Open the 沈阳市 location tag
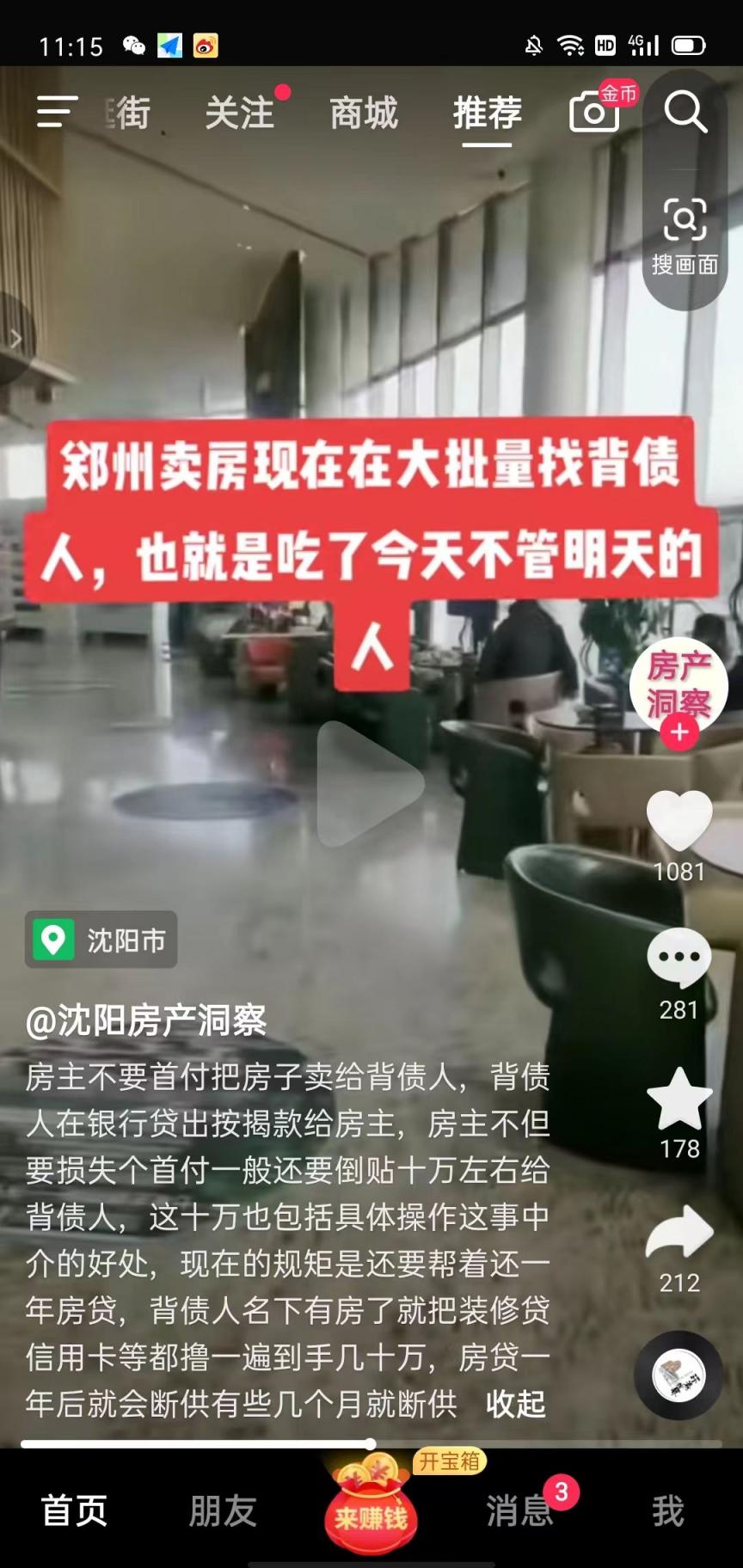 pos(101,940)
